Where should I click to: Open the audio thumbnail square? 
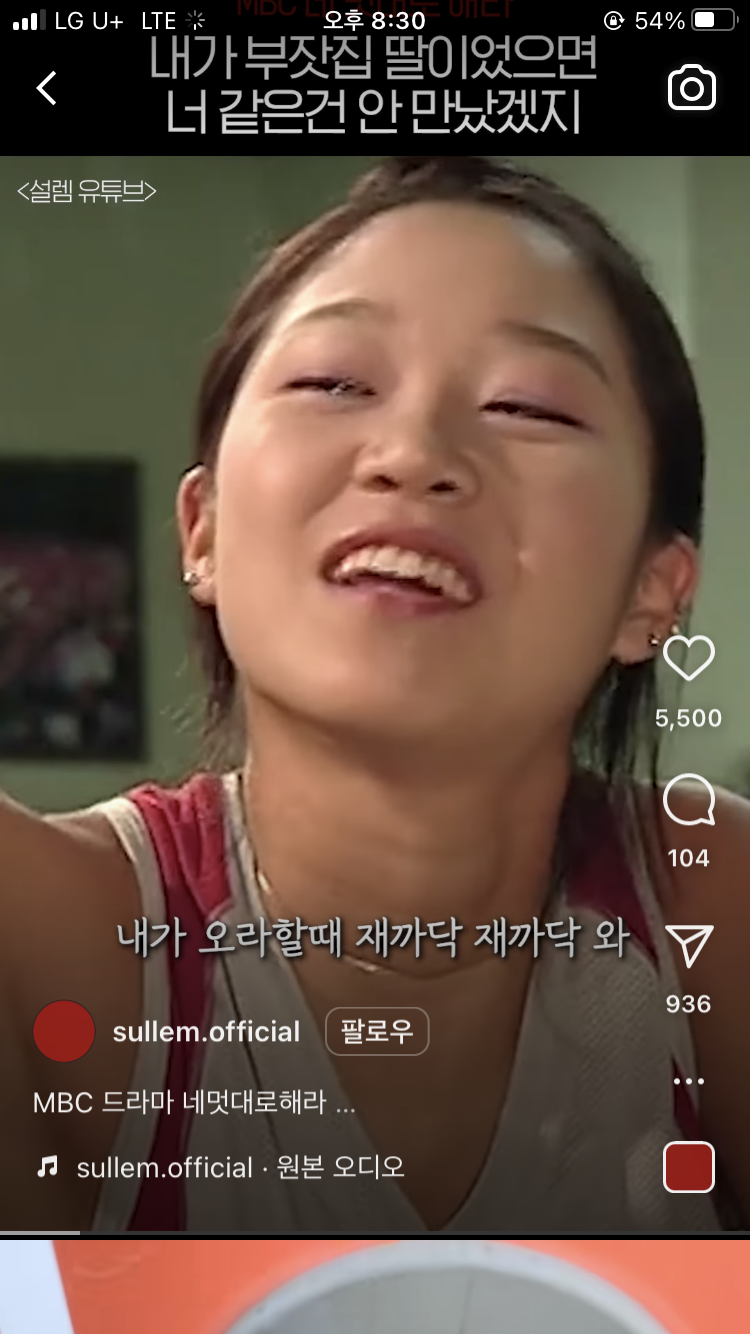(x=689, y=1167)
